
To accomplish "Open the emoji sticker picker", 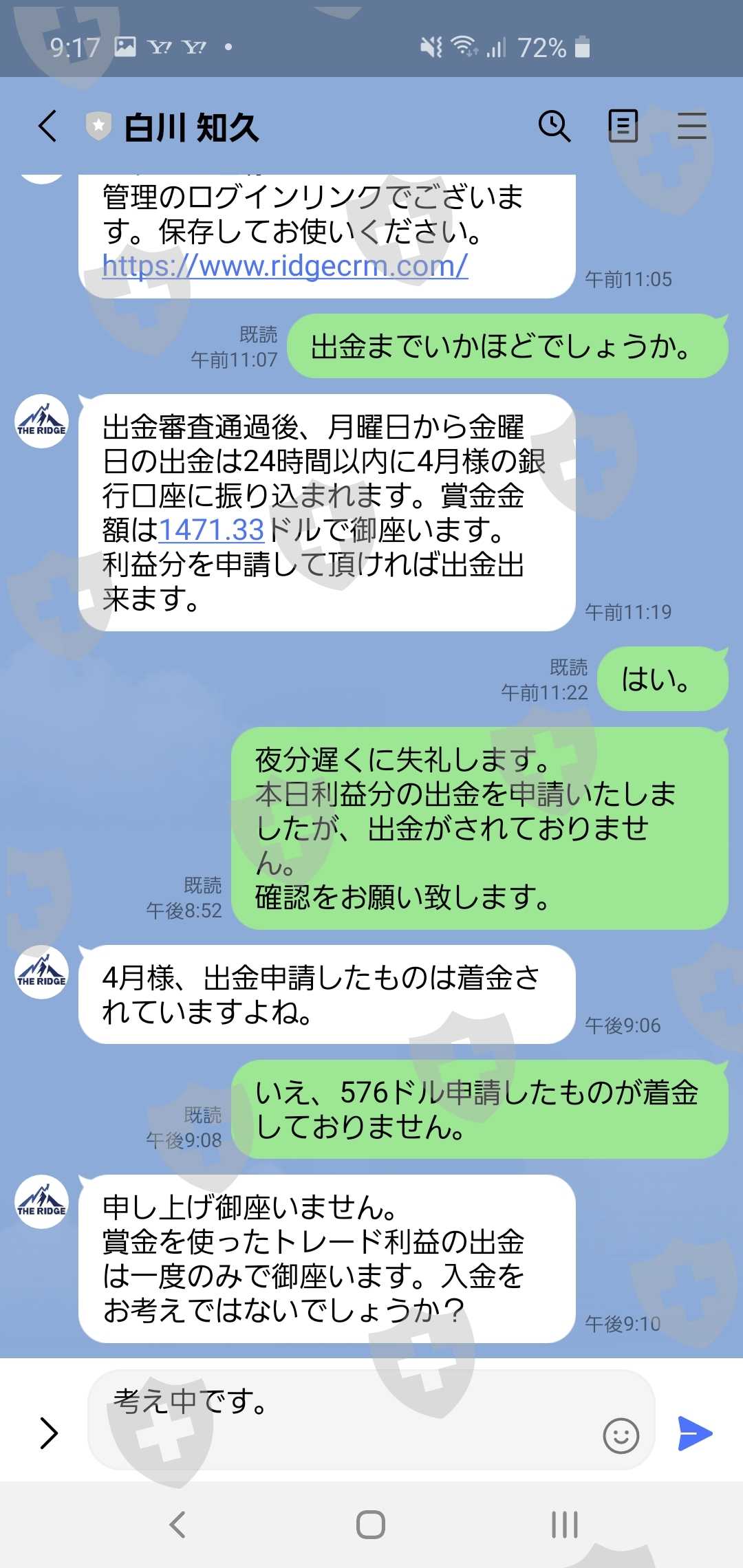I will (x=621, y=1435).
